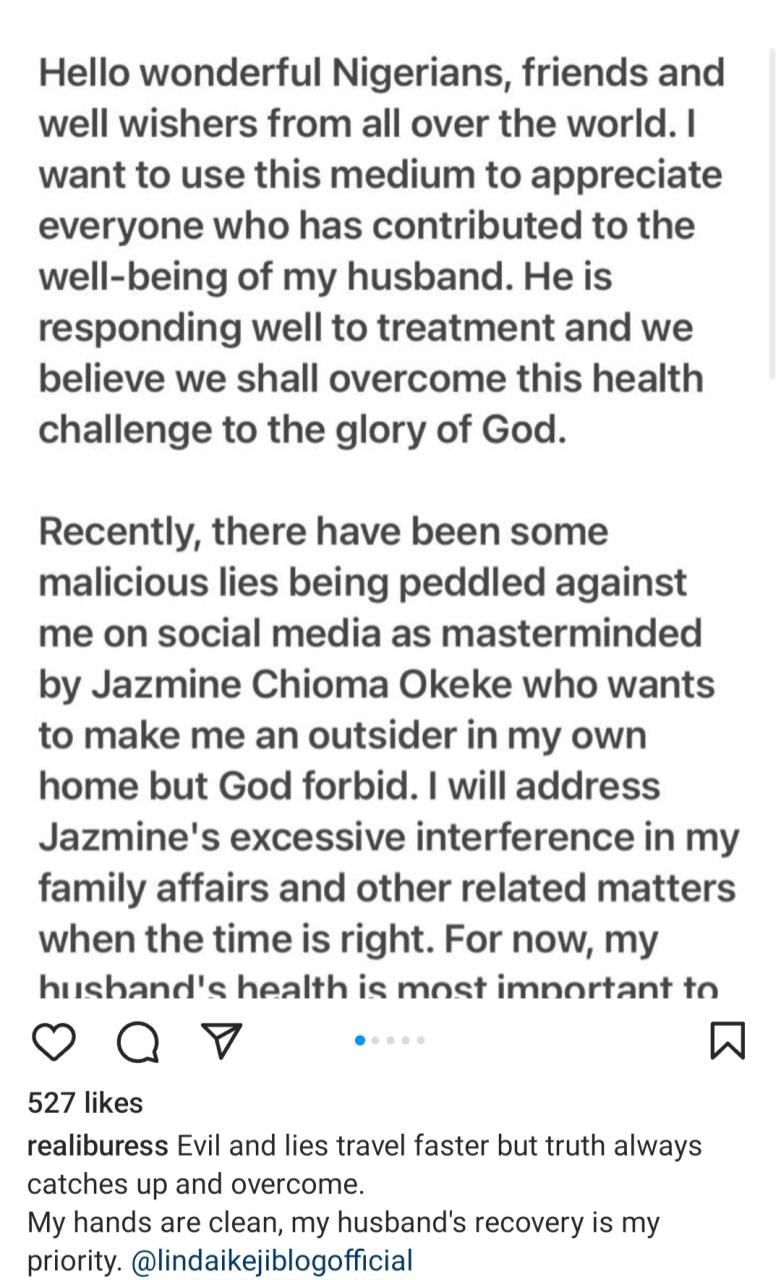
Task: Save the post with the bookmark icon
Action: (x=727, y=1041)
